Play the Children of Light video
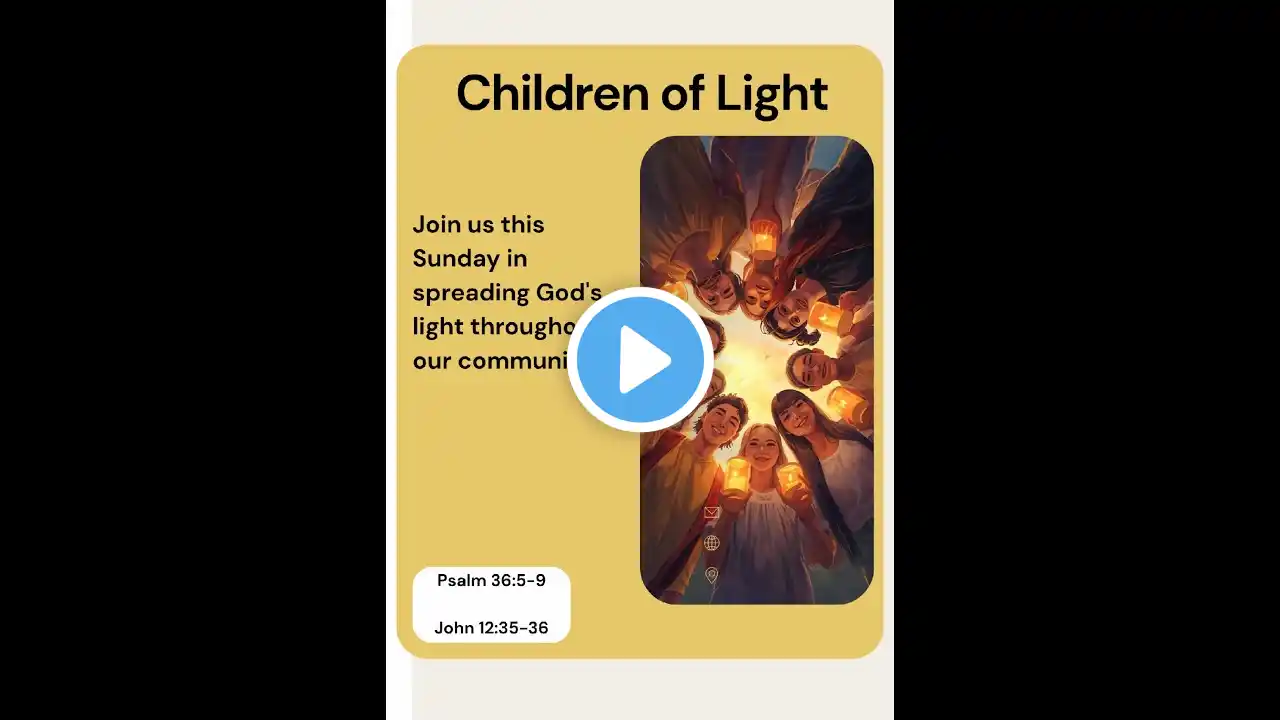1280x720 pixels. [640, 359]
